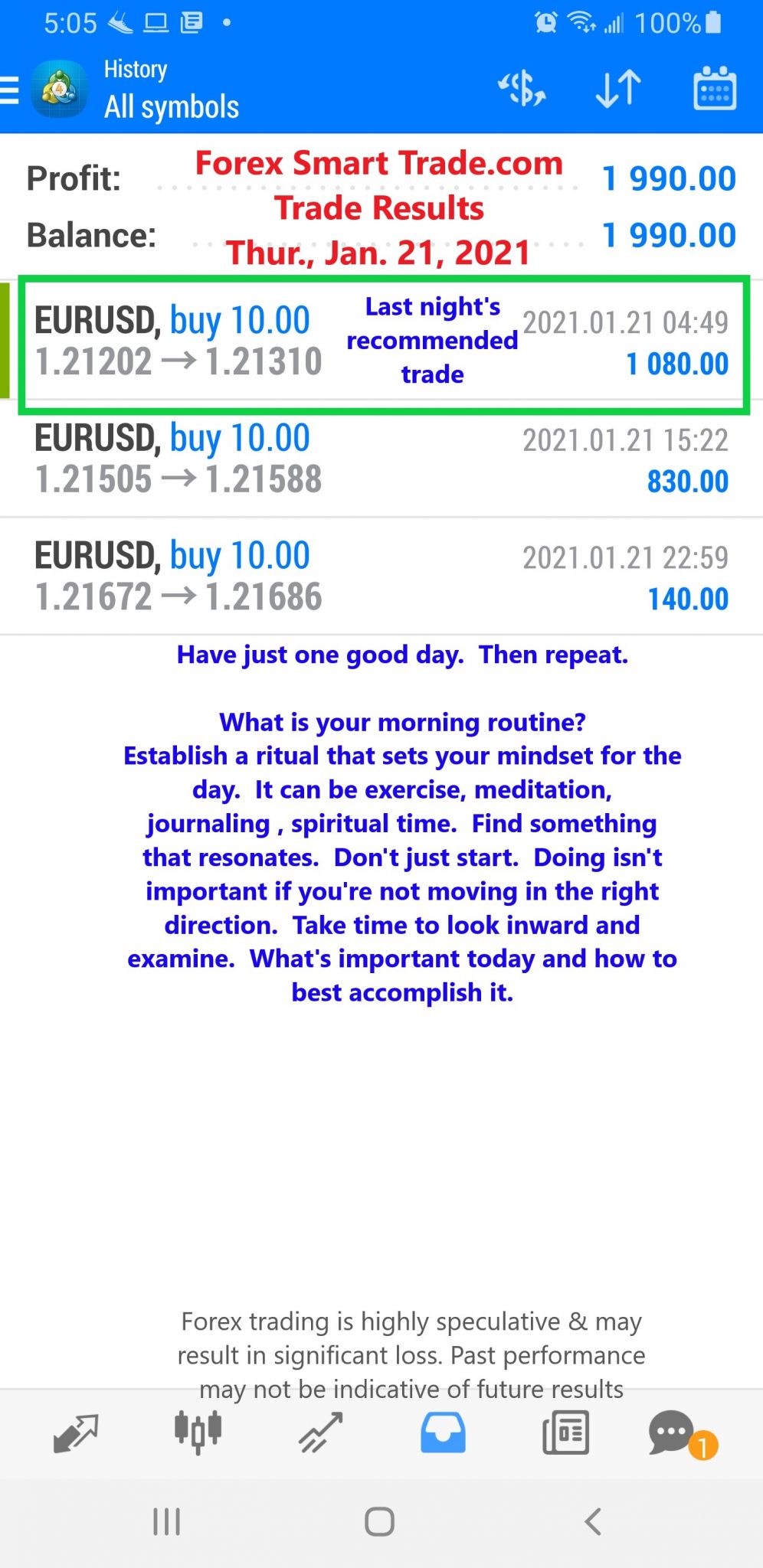Screen dimensions: 763x1568
Task: Switch to the candlestick Chart tab
Action: [198, 1432]
